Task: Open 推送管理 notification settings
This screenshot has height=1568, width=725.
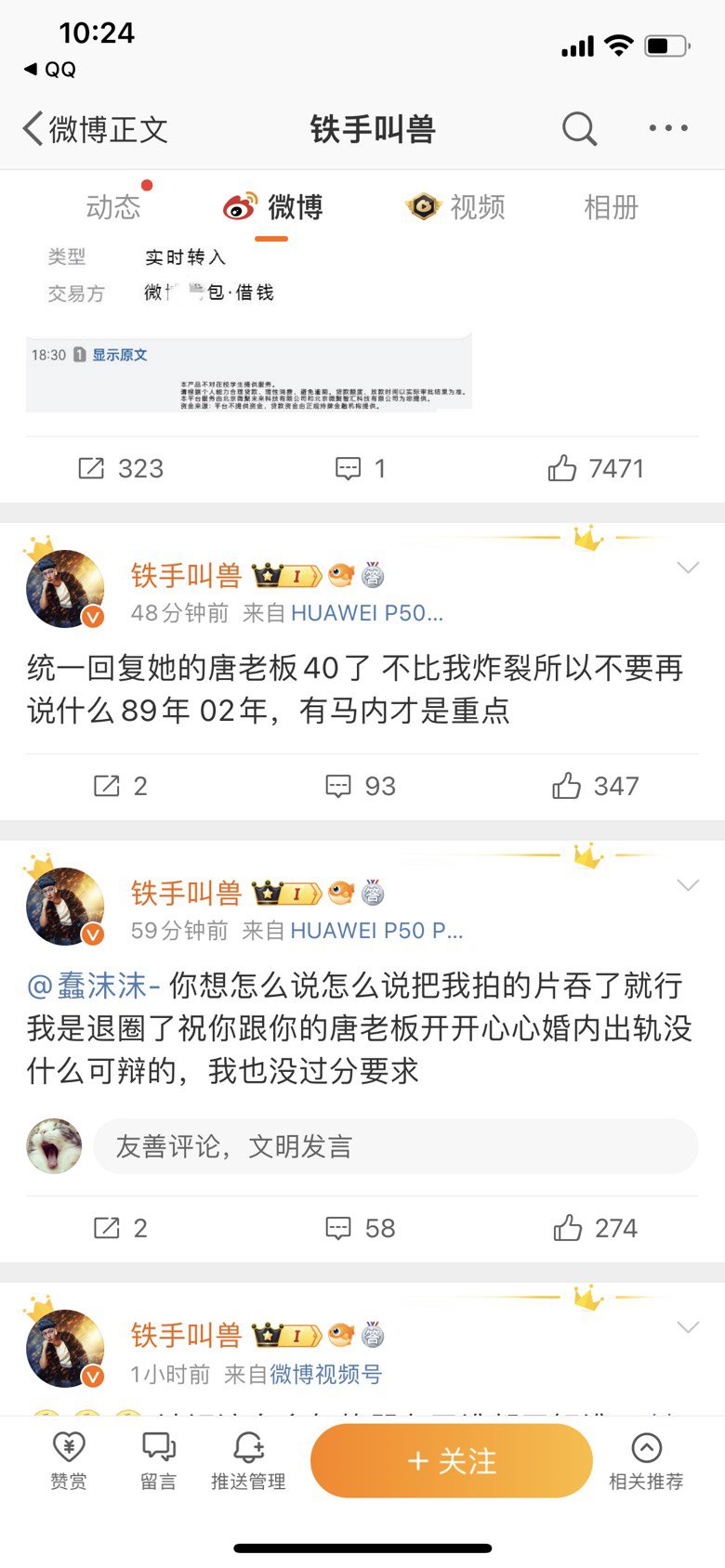Action: click(x=248, y=1461)
